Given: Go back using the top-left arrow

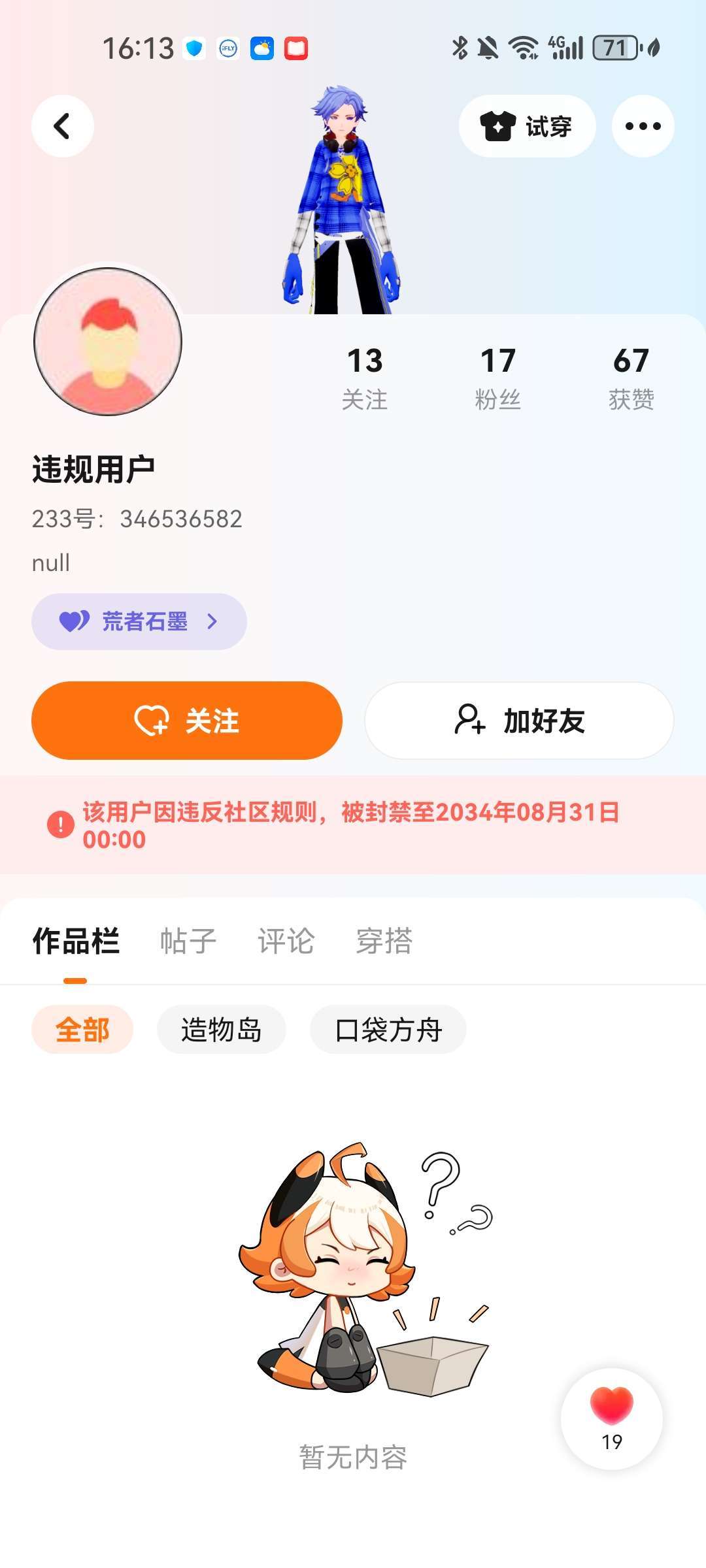Looking at the screenshot, I should tap(63, 126).
